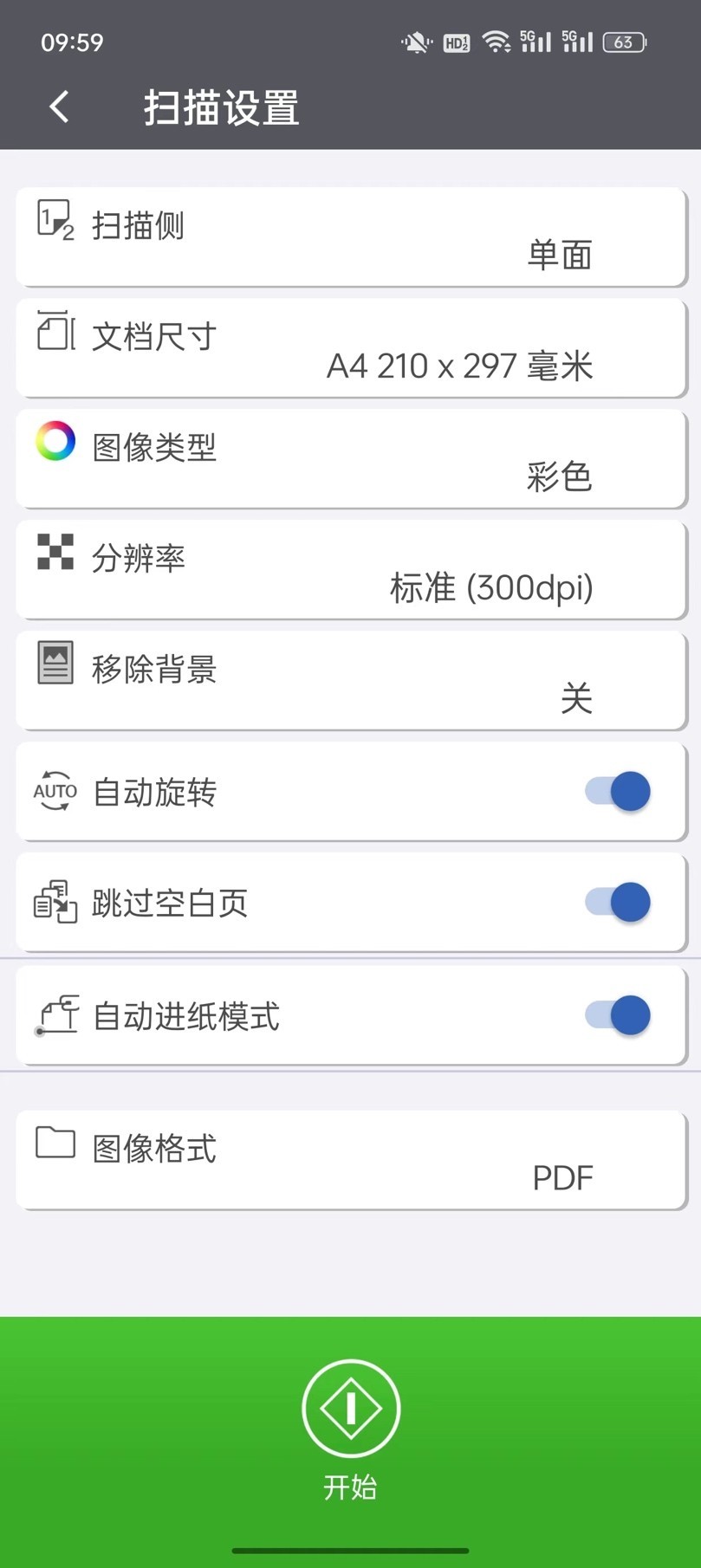Change the 文档尺寸 document size
The width and height of the screenshot is (701, 1568).
(x=351, y=348)
